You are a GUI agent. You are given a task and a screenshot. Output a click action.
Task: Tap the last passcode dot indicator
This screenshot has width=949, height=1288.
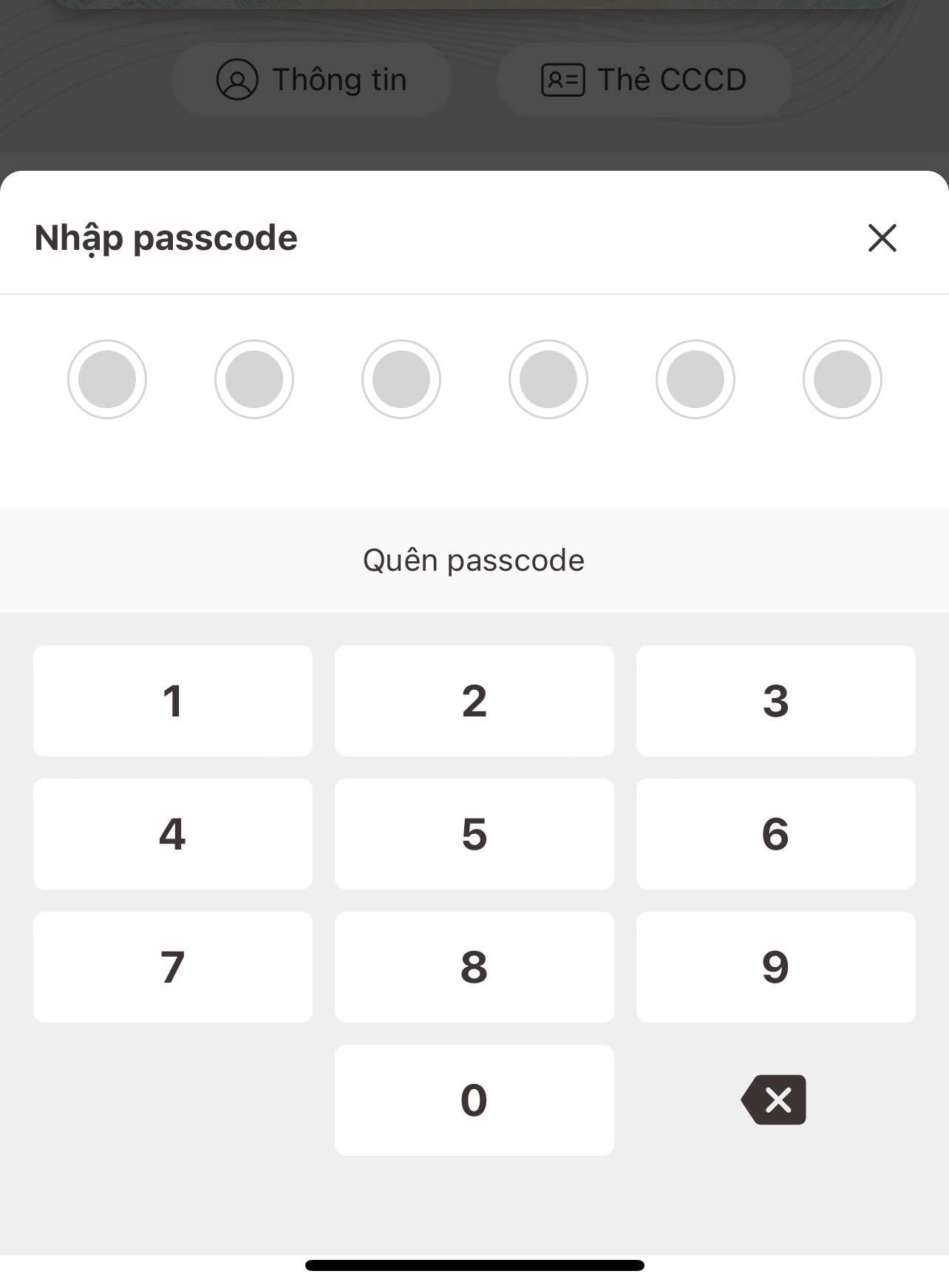click(x=842, y=379)
